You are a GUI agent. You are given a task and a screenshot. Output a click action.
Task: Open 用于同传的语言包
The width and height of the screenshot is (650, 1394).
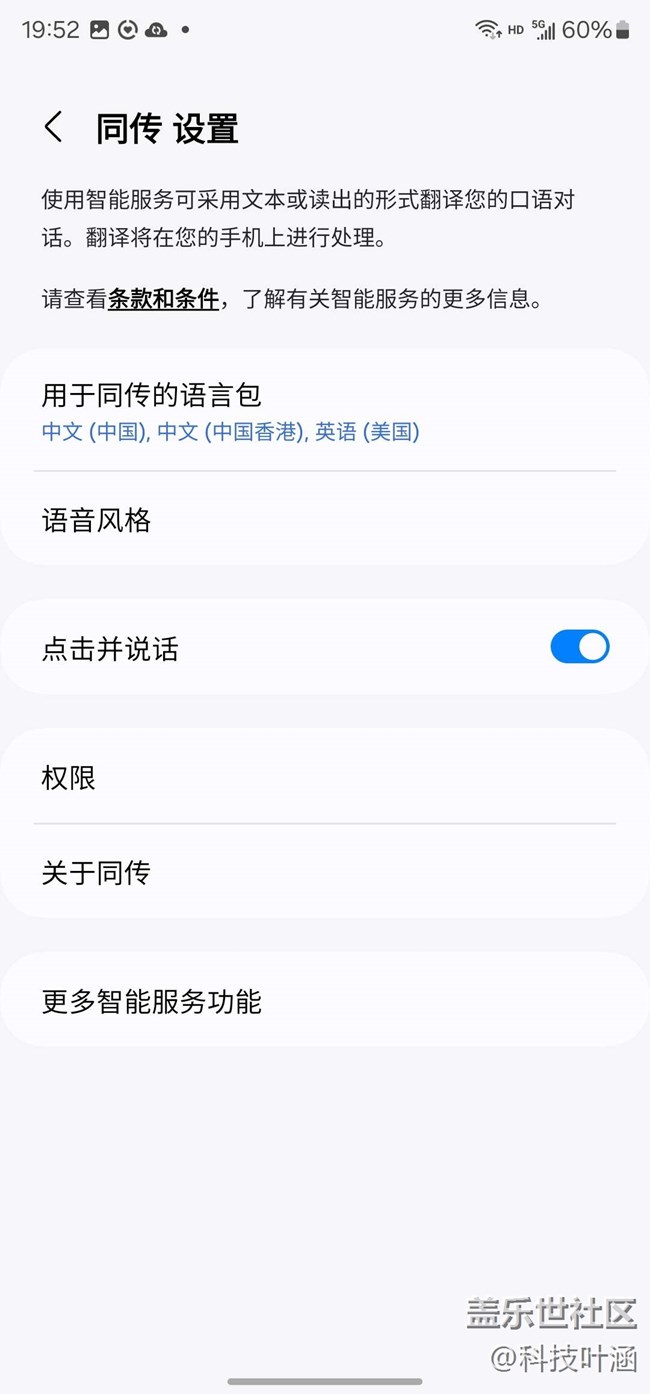(x=325, y=411)
